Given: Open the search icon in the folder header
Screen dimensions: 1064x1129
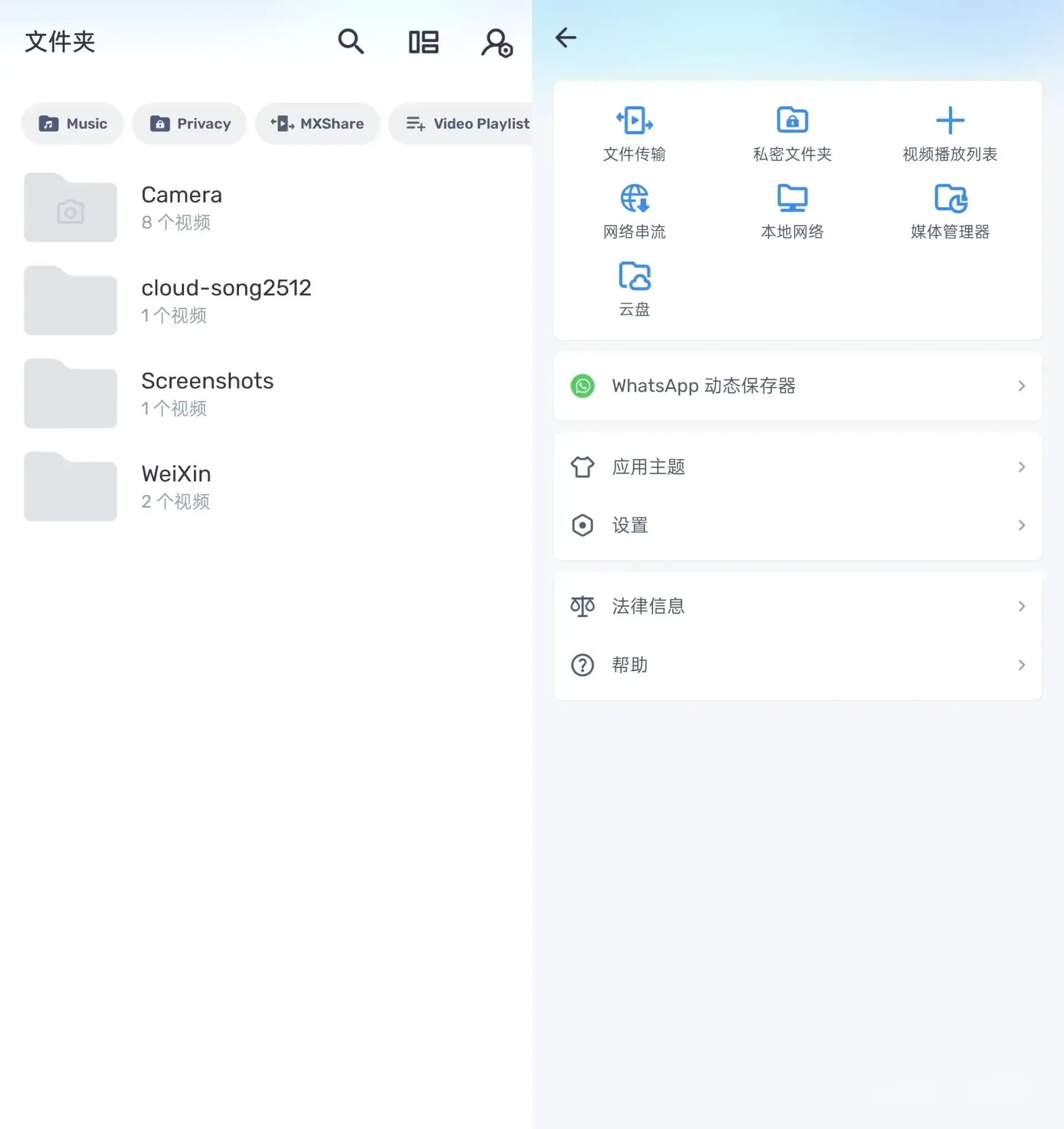Looking at the screenshot, I should (x=350, y=42).
